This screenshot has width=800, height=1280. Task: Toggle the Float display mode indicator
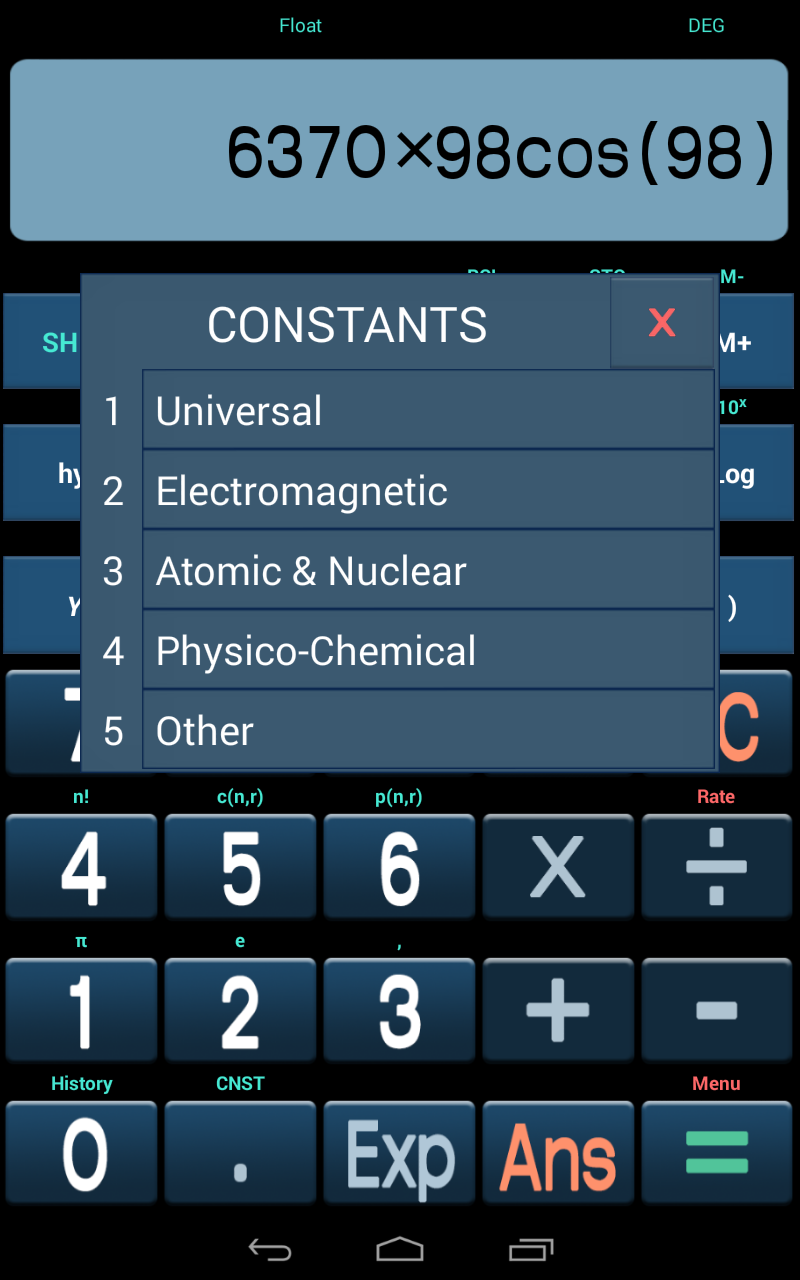[300, 25]
